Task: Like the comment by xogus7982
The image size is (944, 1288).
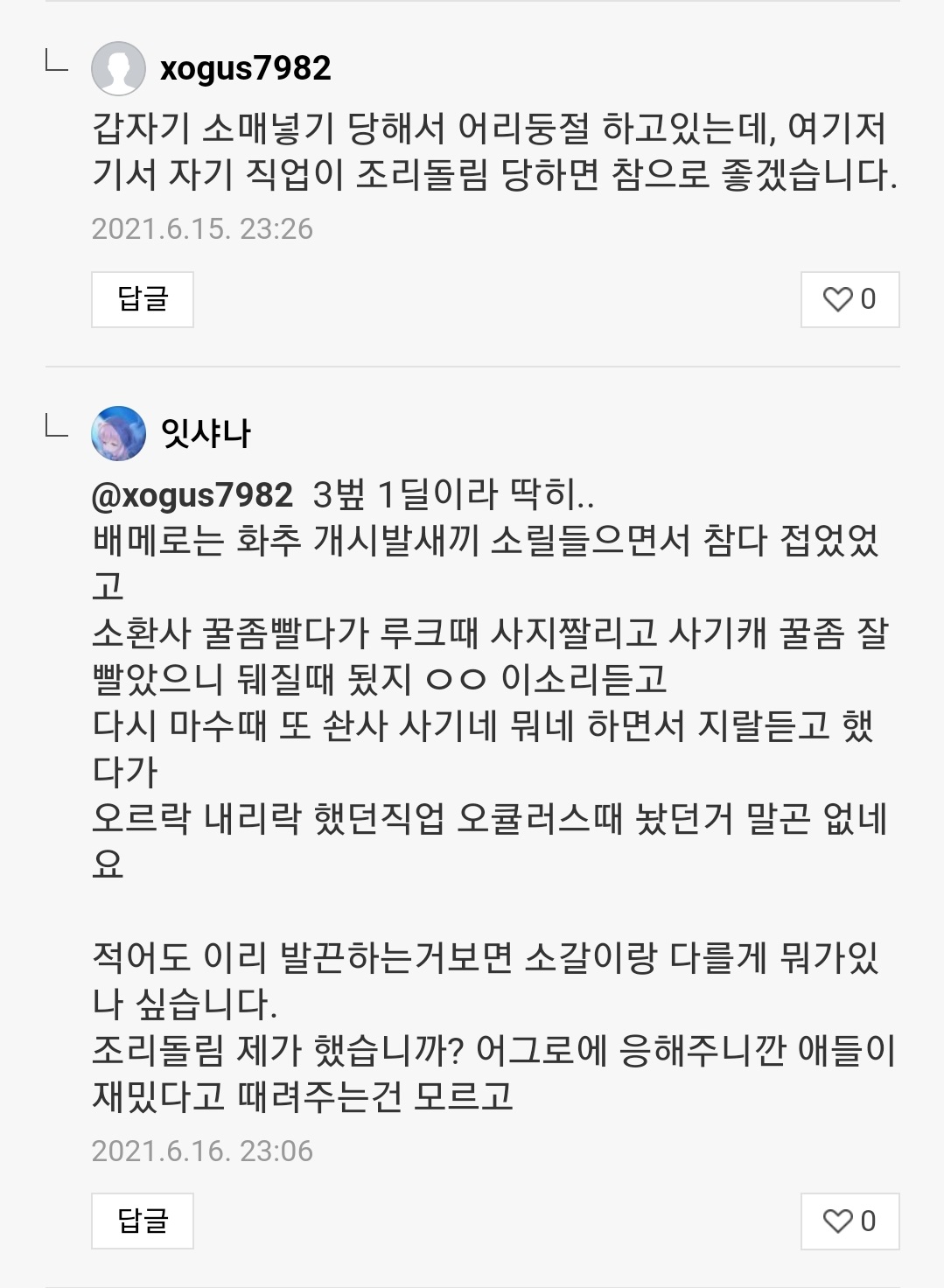Action: pyautogui.click(x=850, y=299)
